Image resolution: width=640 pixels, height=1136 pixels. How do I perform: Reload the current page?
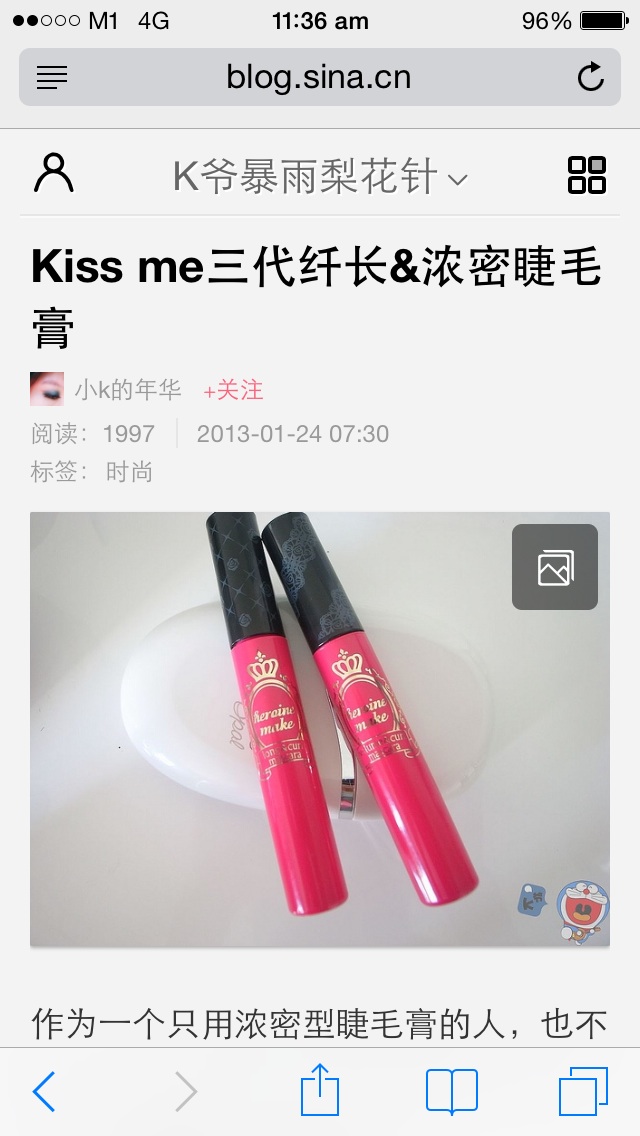tap(591, 77)
